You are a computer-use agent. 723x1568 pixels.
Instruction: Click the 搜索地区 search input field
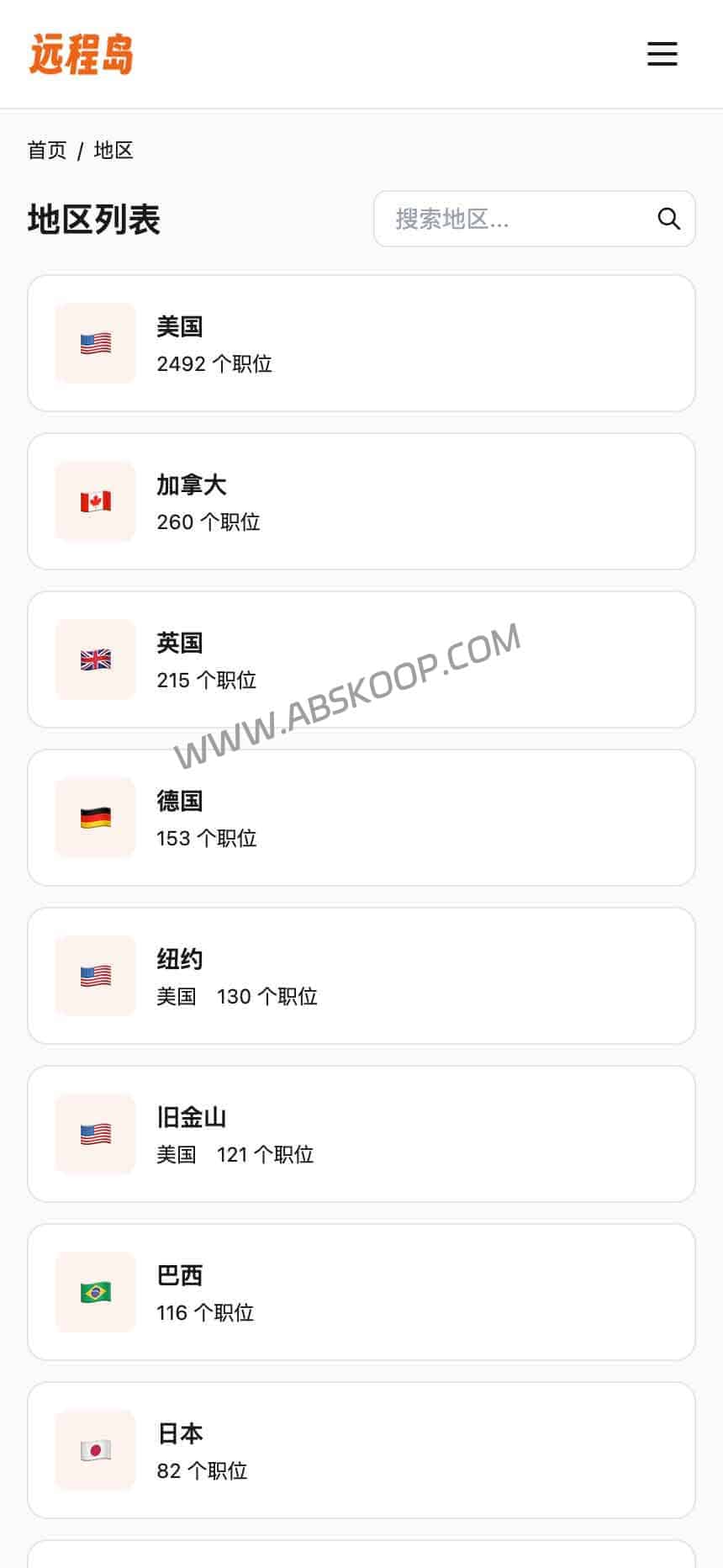pos(504,219)
